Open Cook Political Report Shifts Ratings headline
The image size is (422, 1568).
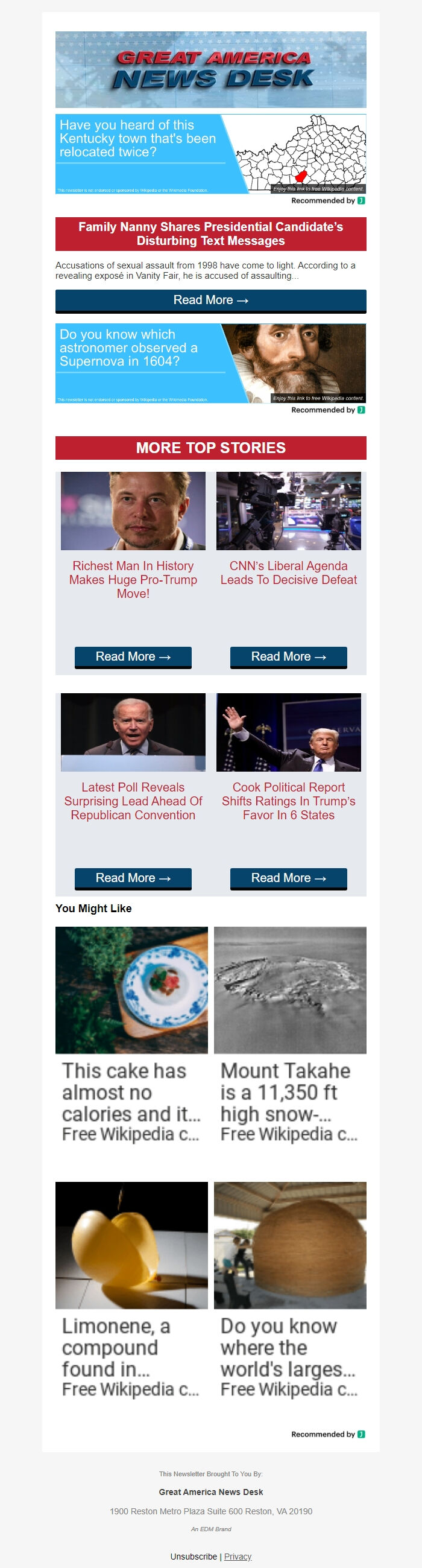point(288,801)
